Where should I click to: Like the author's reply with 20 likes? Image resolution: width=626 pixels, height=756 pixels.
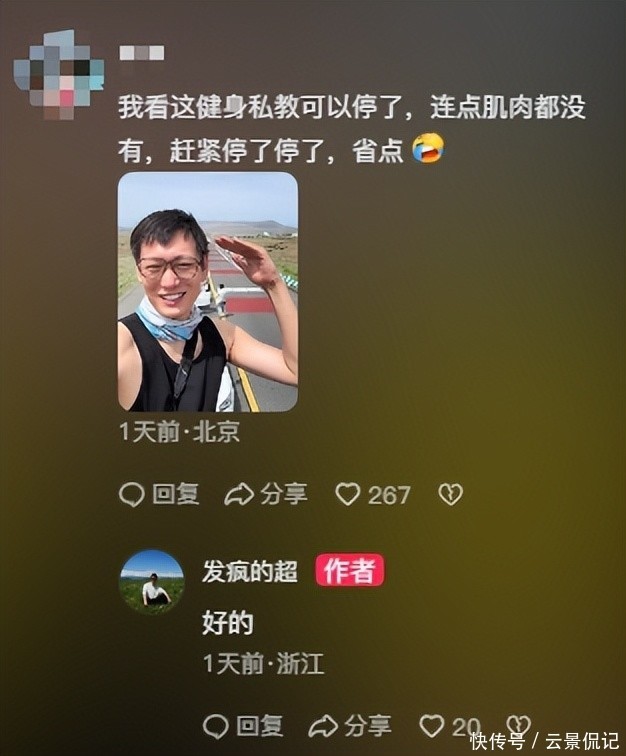click(x=432, y=725)
